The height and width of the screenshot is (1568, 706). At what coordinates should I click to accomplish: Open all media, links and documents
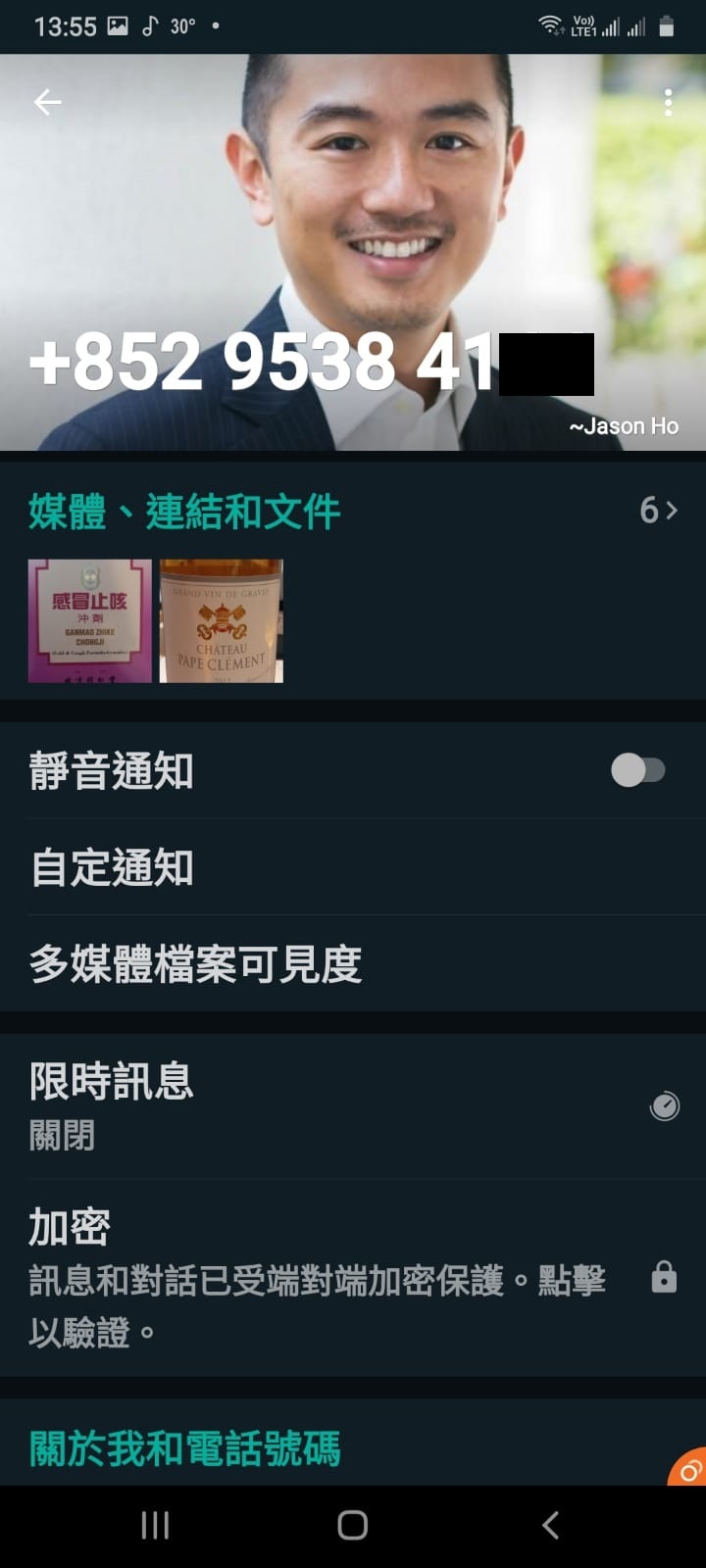click(x=353, y=511)
